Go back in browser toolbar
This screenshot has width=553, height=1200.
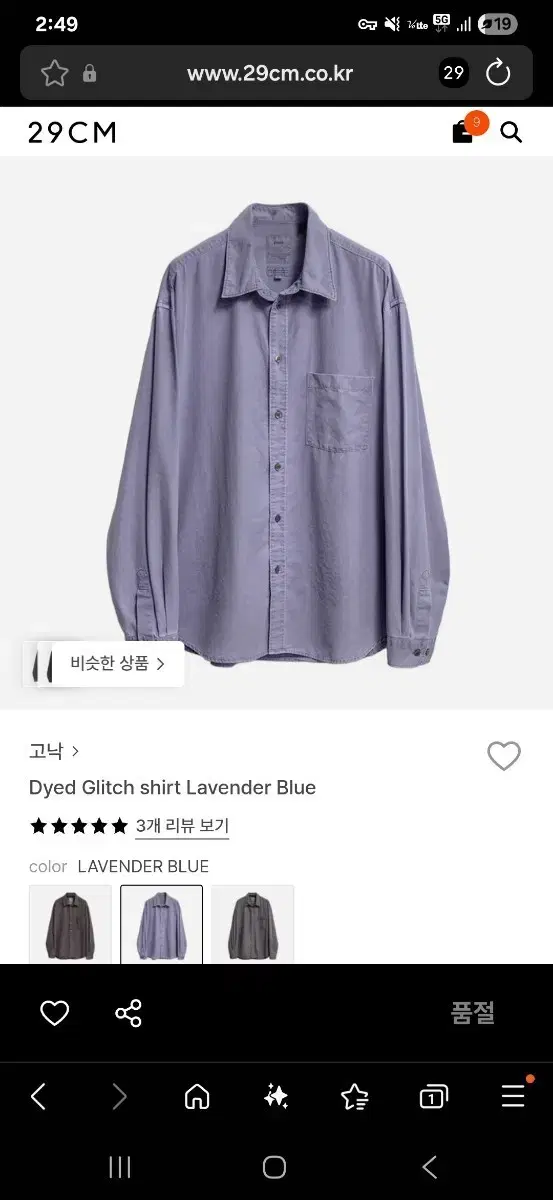38,1097
